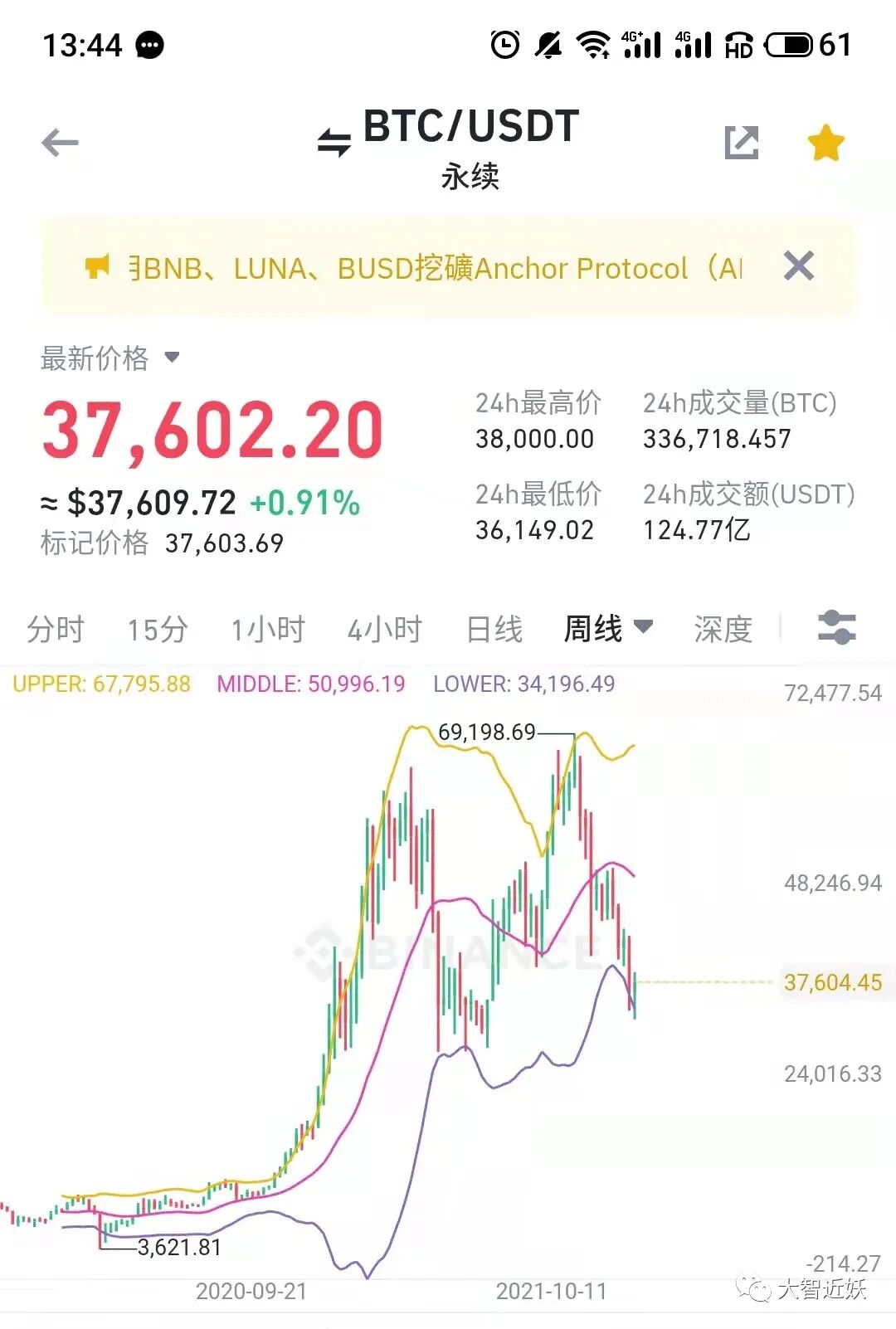The image size is (896, 1329).
Task: Toggle the favorite star
Action: pyautogui.click(x=826, y=143)
